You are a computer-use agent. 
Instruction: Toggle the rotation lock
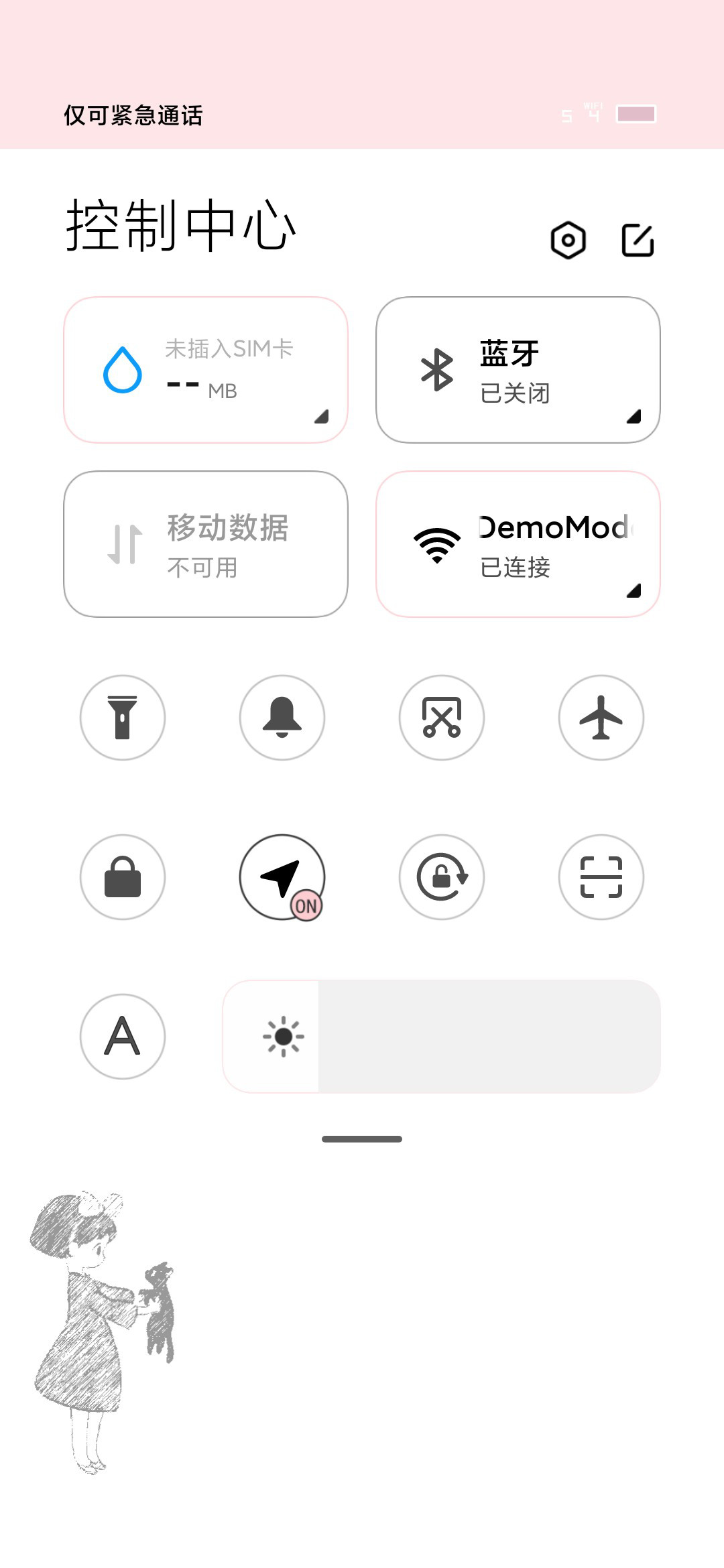[442, 877]
